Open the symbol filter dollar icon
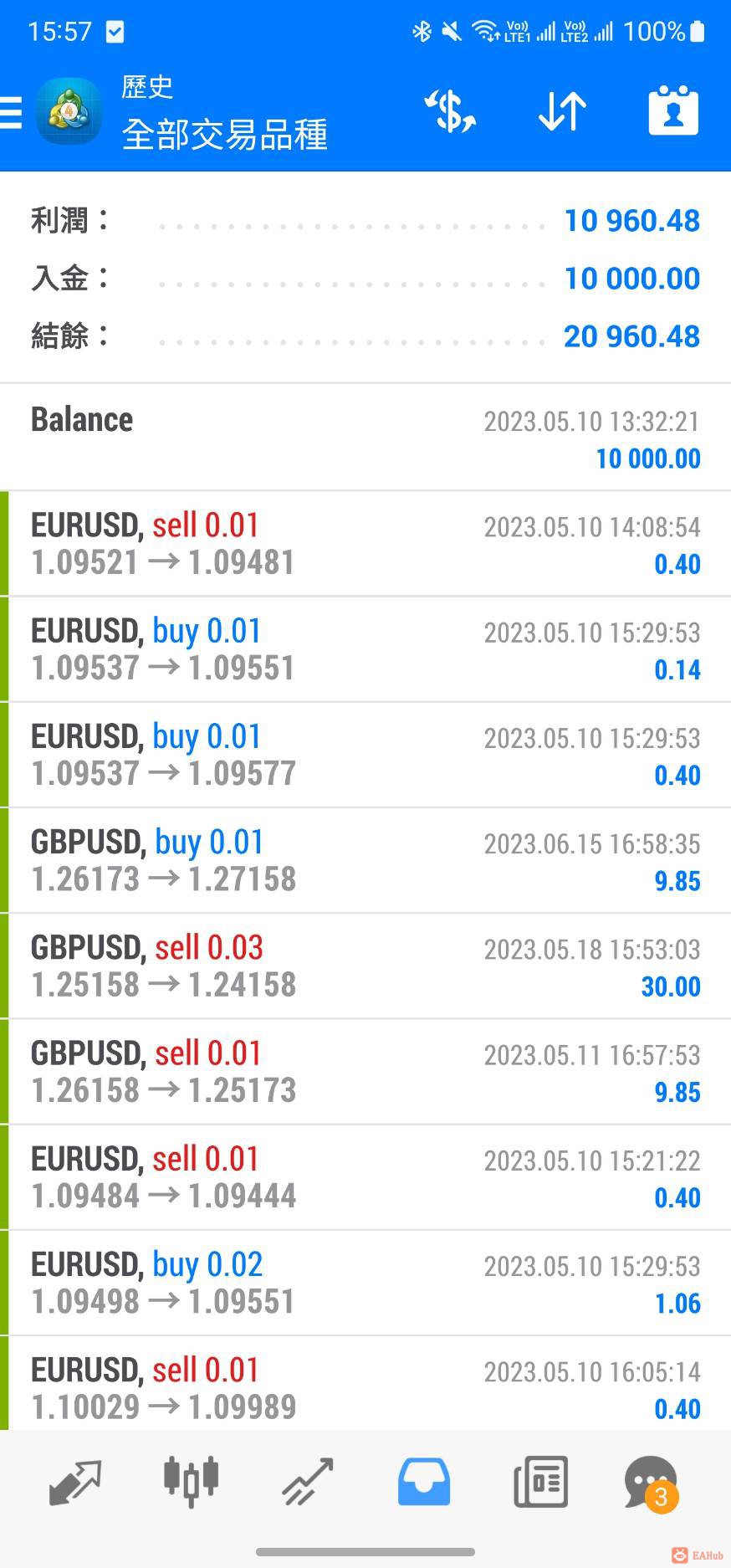Screen dimensions: 731x1568 451,112
